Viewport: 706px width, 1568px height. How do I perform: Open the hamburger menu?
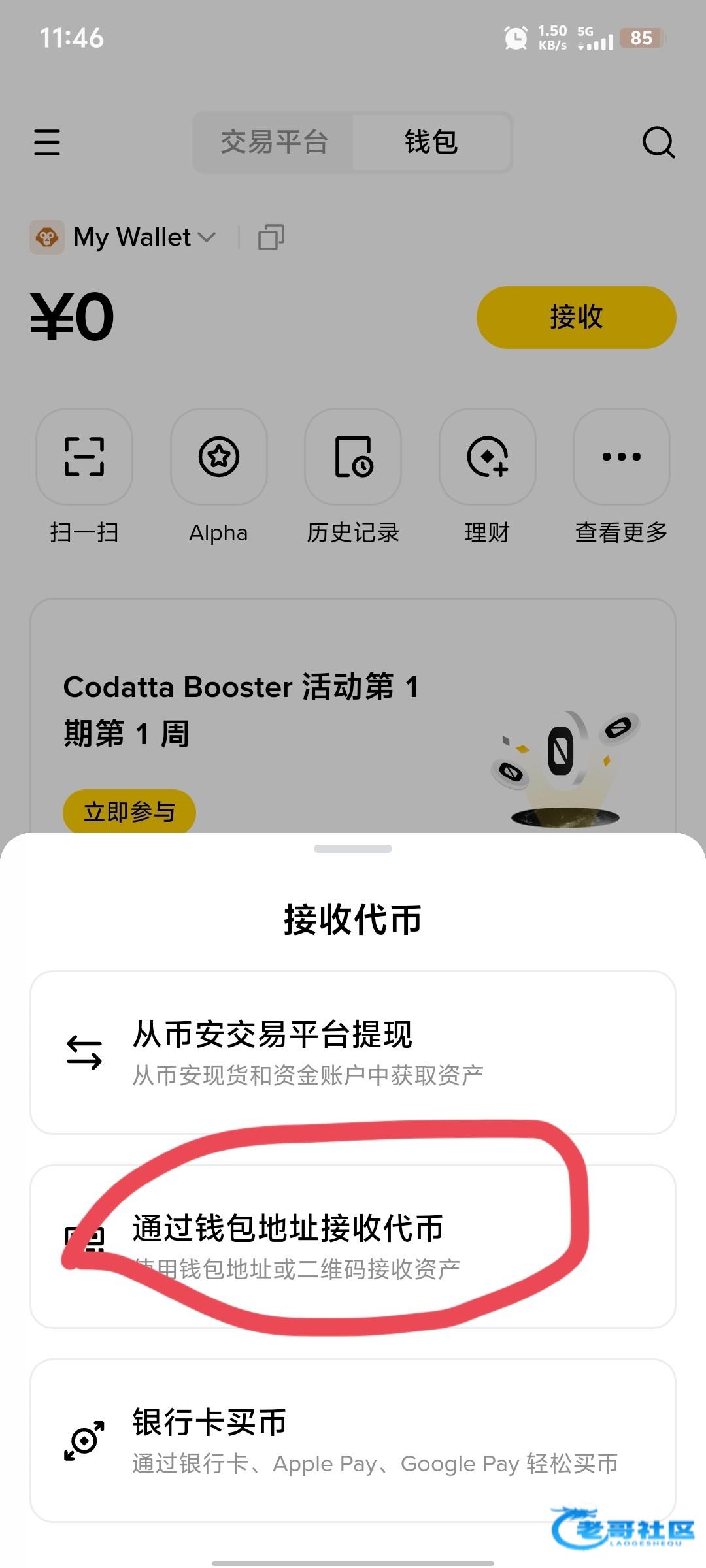coord(47,142)
